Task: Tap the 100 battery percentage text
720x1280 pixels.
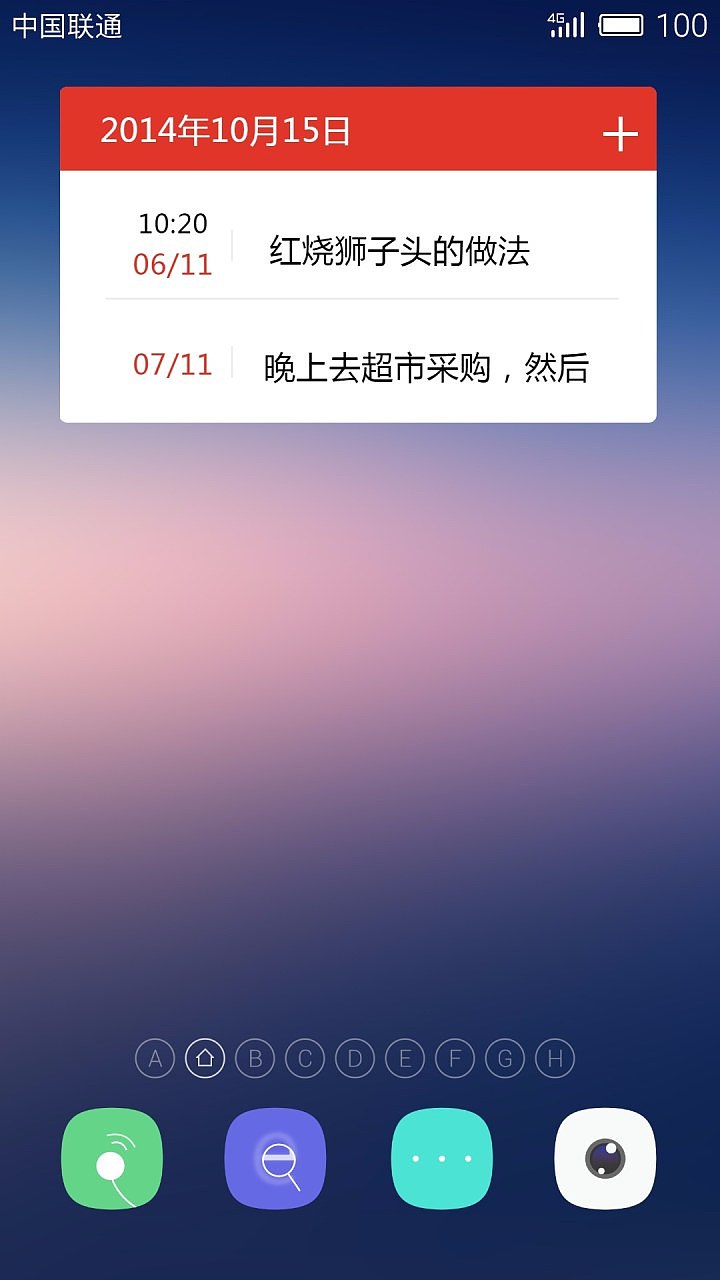Action: (687, 25)
